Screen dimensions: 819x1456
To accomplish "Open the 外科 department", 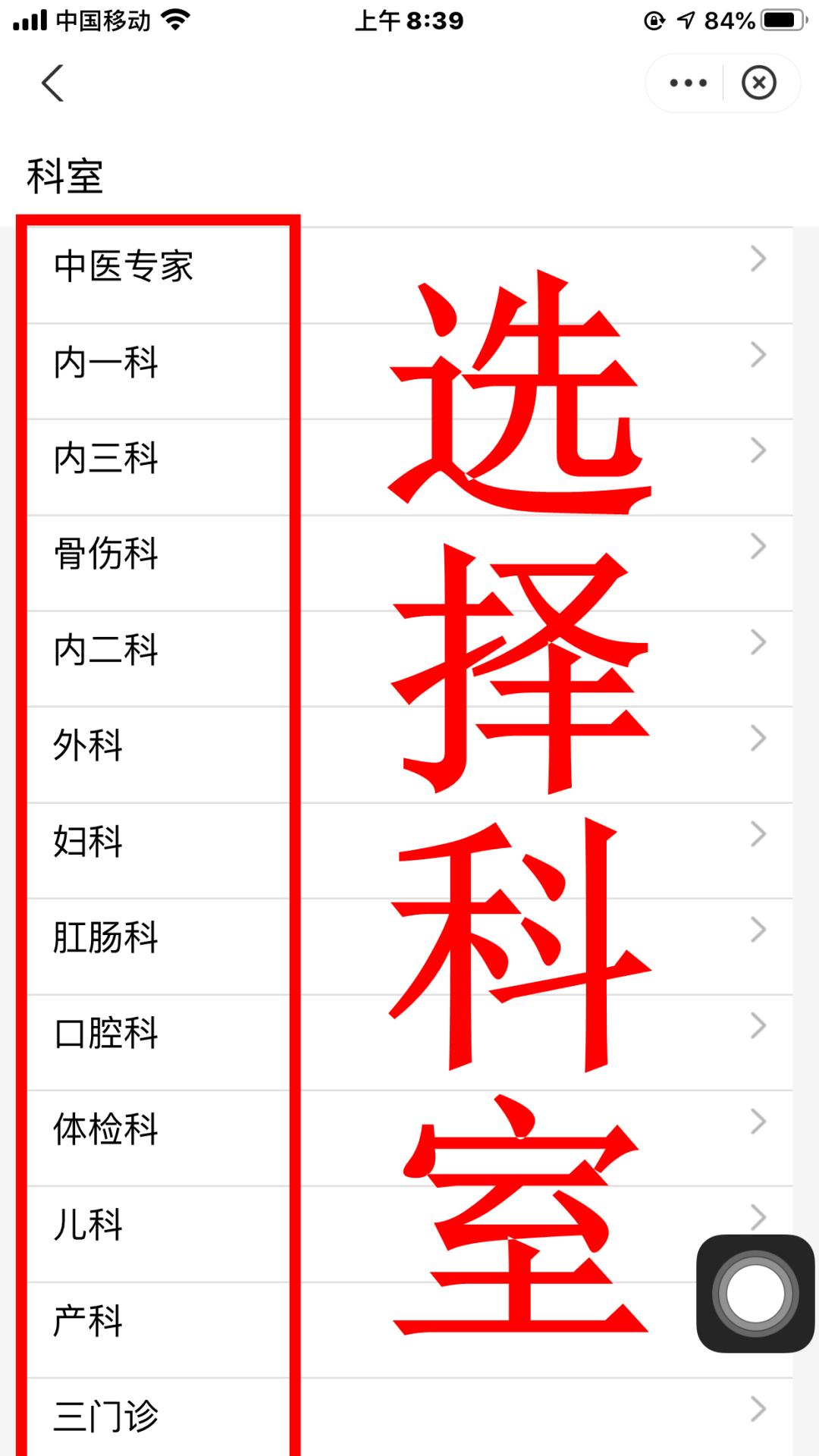I will 409,755.
